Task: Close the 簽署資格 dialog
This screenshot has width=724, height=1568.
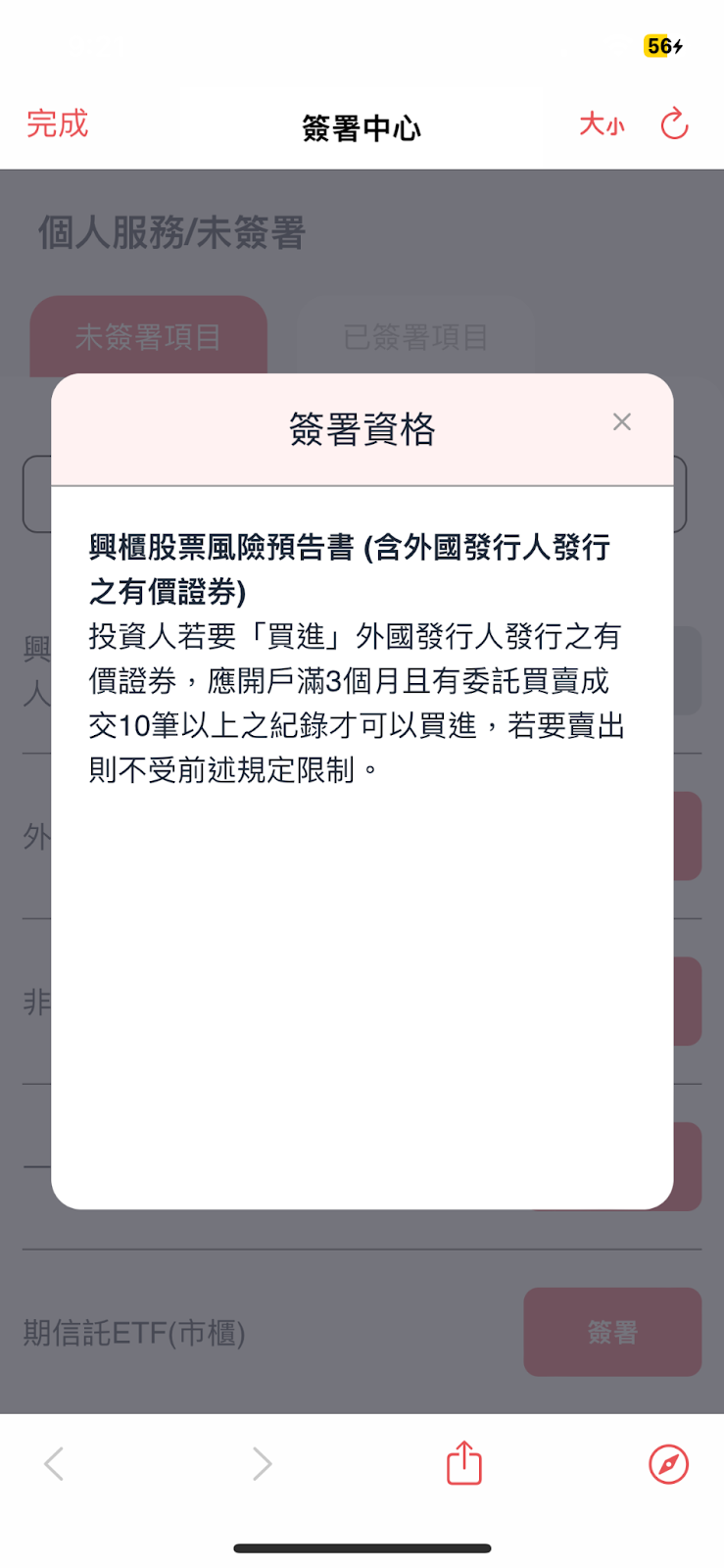Action: pos(621,422)
